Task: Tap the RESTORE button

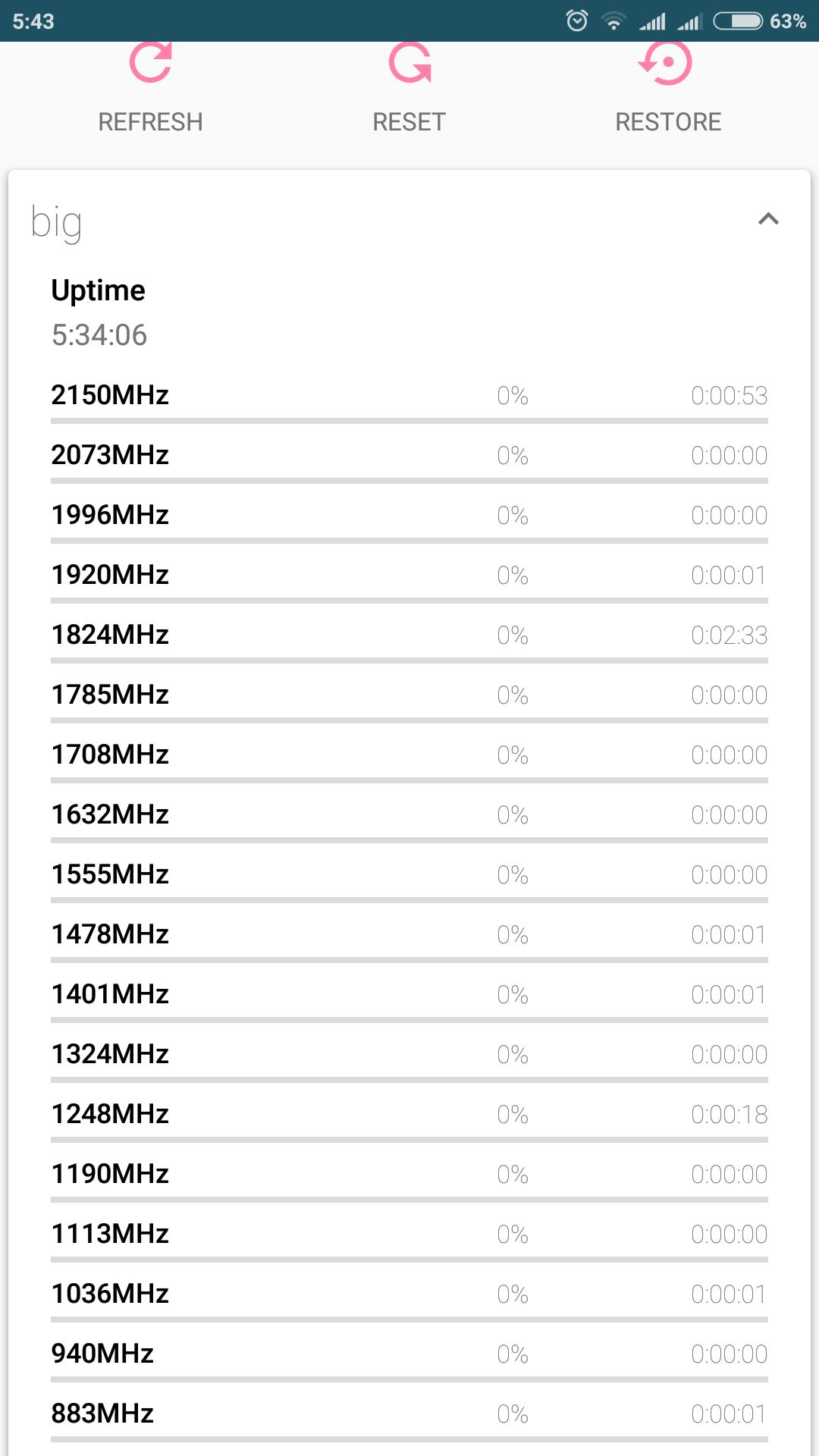Action: [667, 89]
